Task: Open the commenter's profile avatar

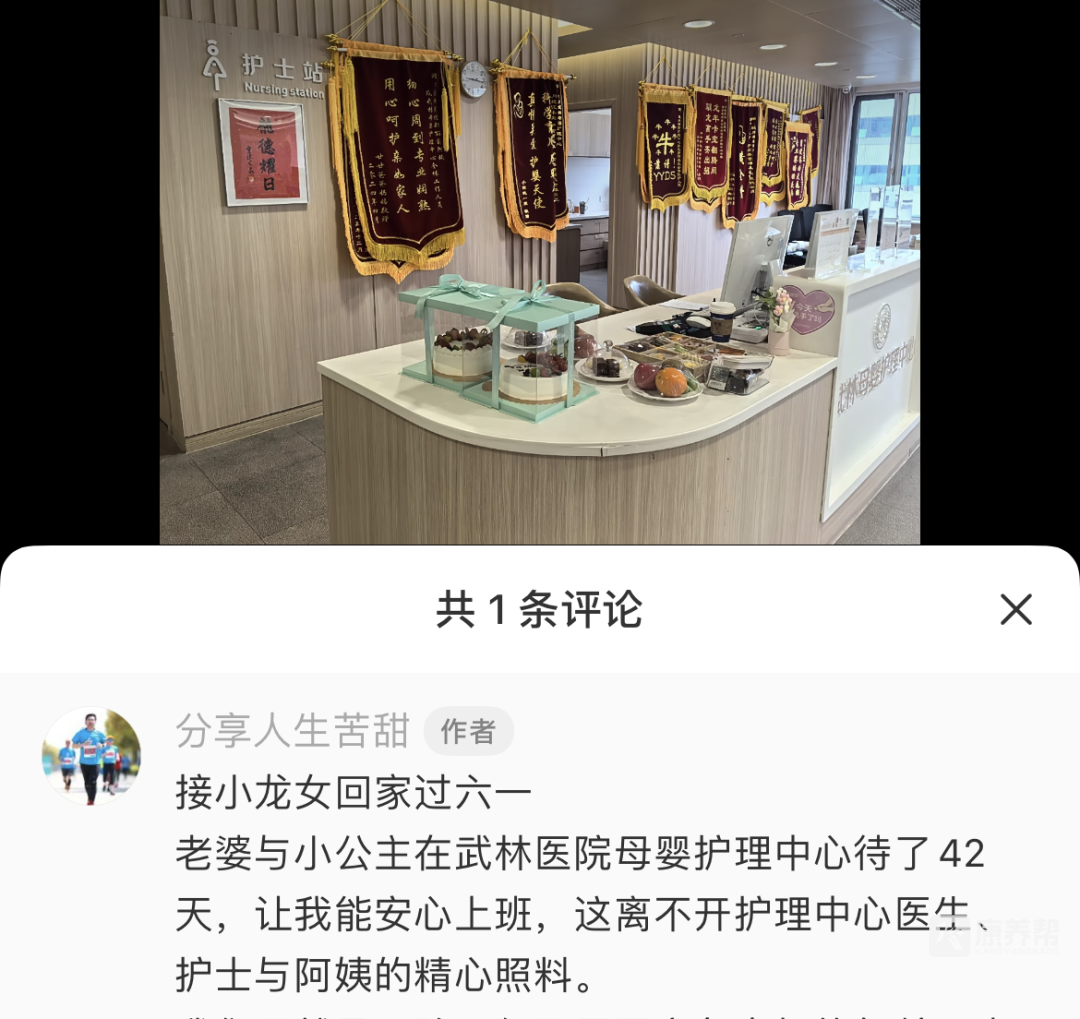Action: tap(91, 757)
